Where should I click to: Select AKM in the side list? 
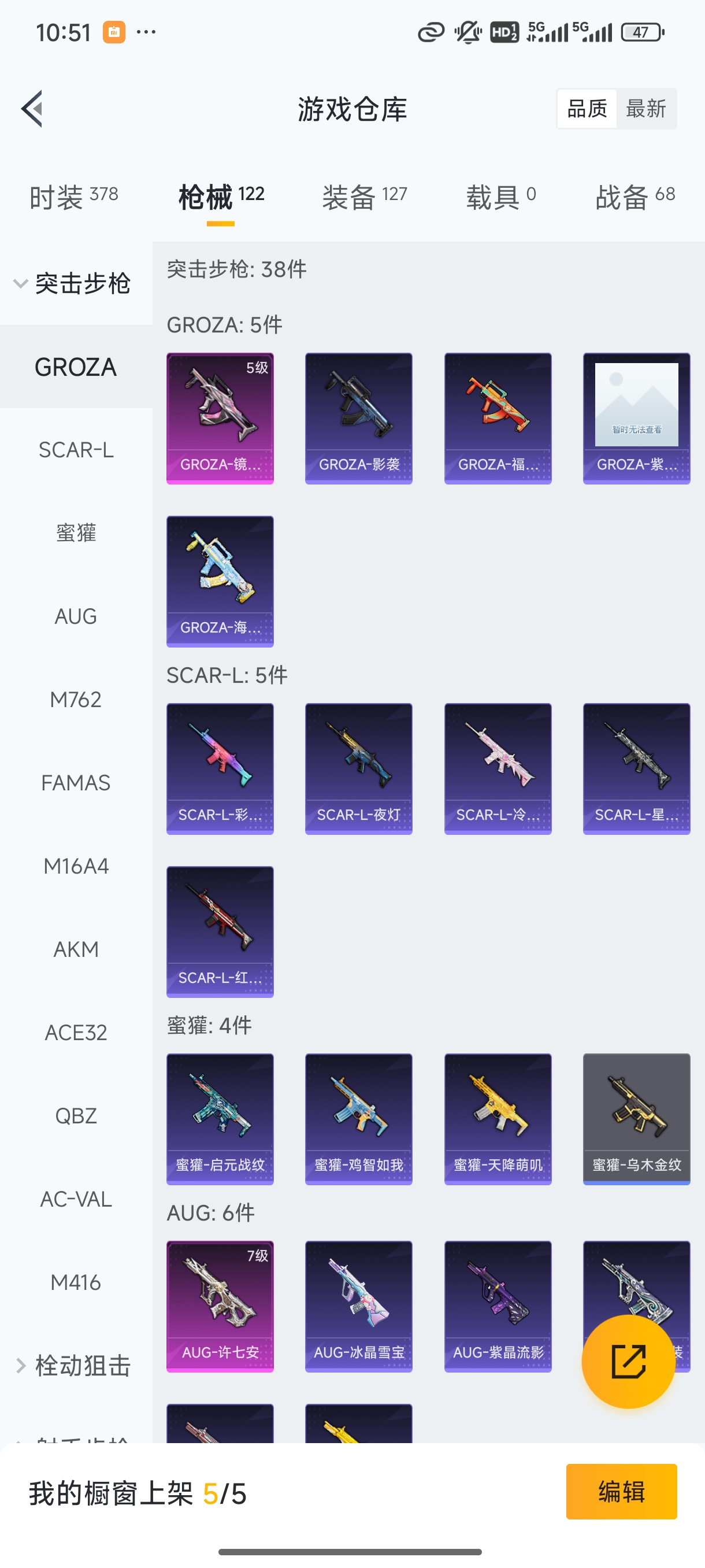(76, 949)
